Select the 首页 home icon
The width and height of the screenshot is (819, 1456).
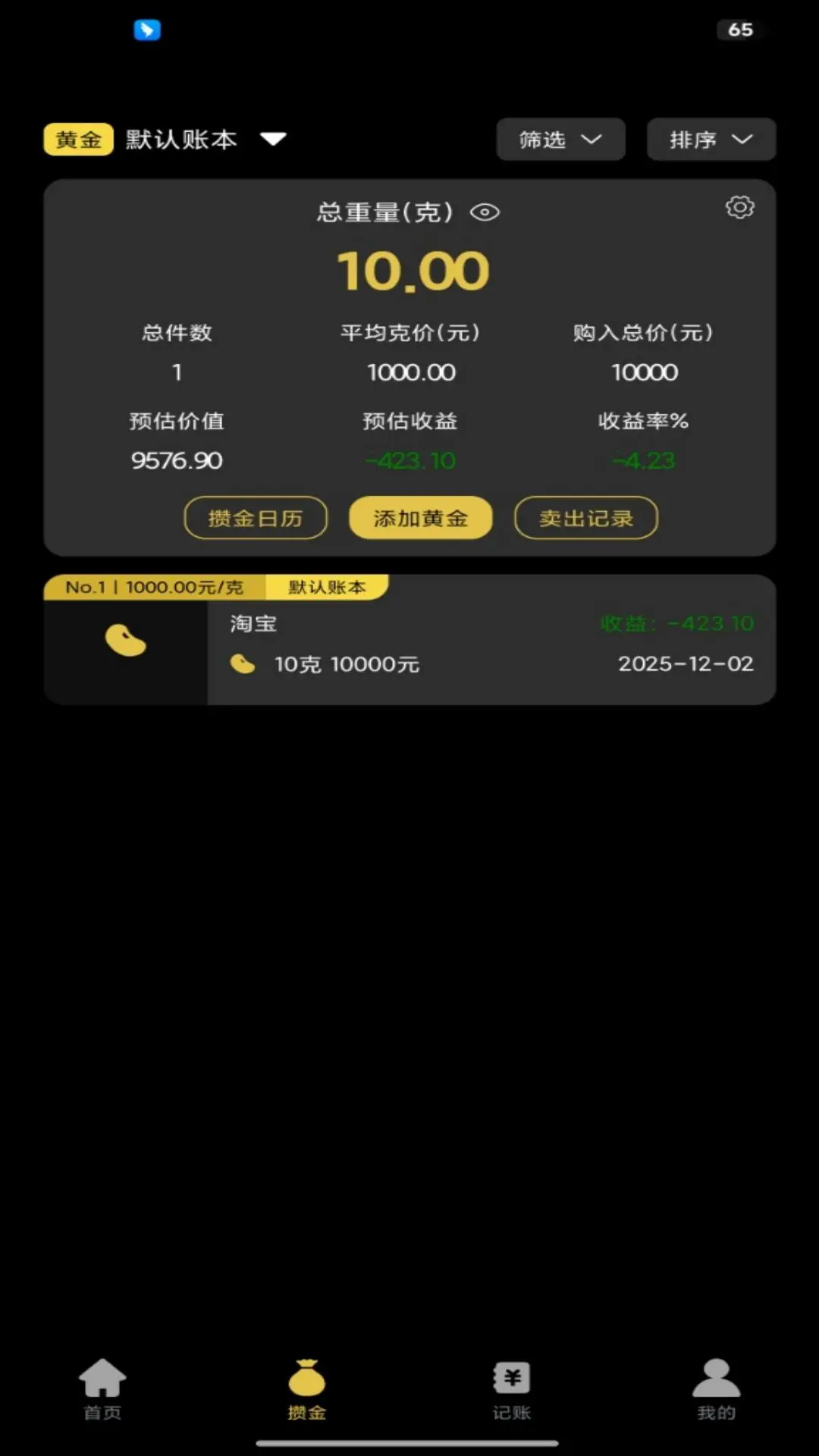(102, 1382)
